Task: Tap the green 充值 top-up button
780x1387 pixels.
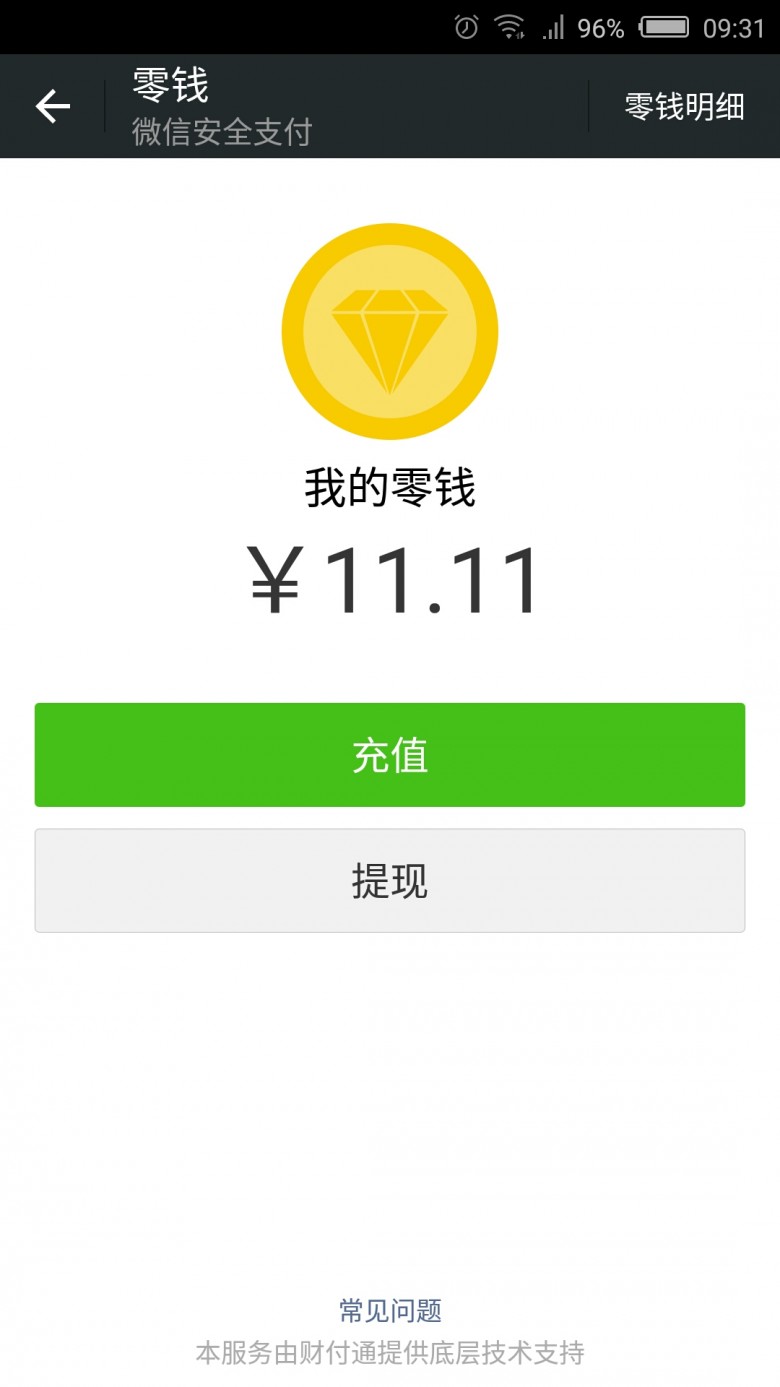Action: pyautogui.click(x=390, y=755)
